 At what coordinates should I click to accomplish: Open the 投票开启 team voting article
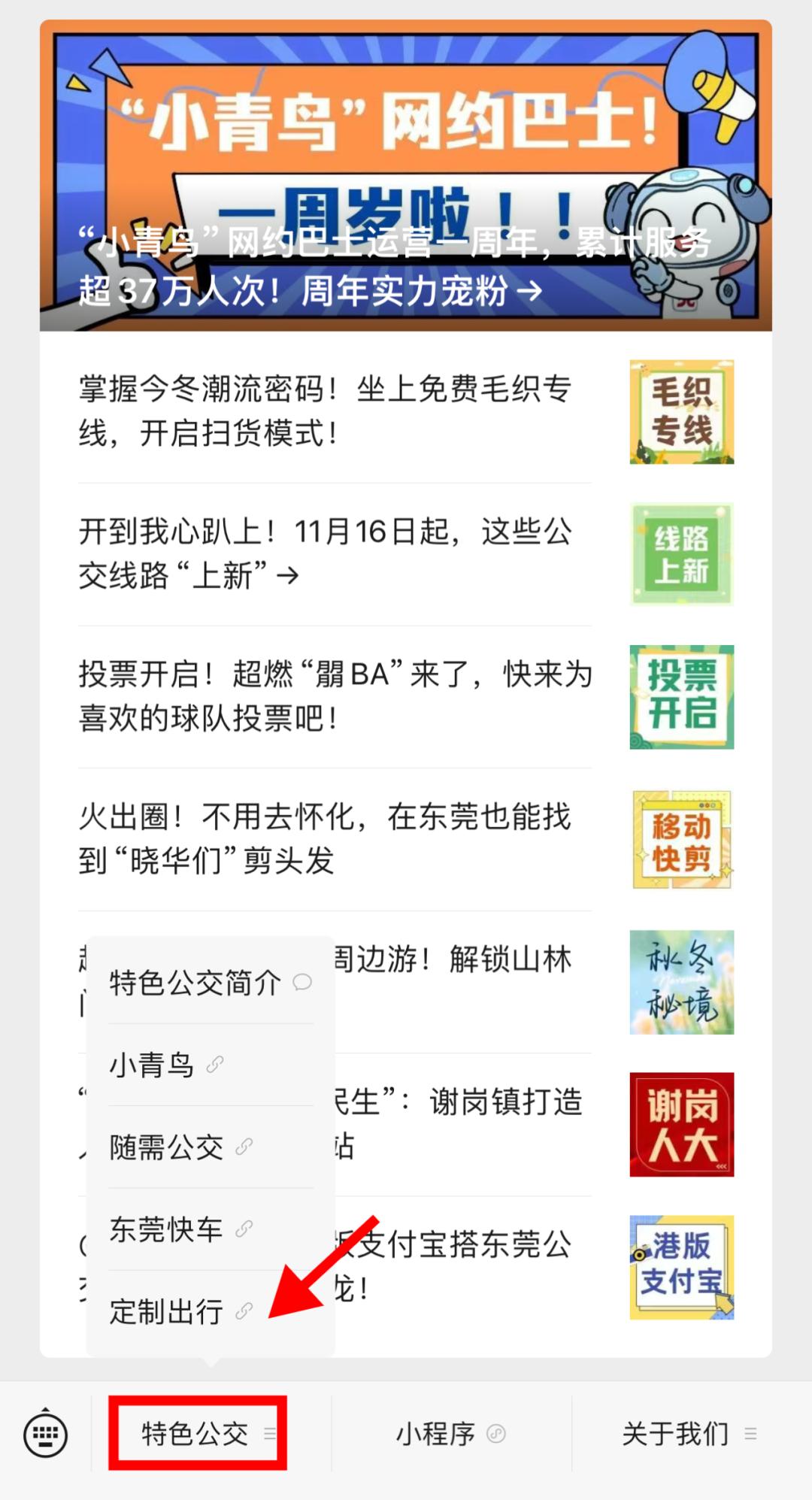click(335, 696)
